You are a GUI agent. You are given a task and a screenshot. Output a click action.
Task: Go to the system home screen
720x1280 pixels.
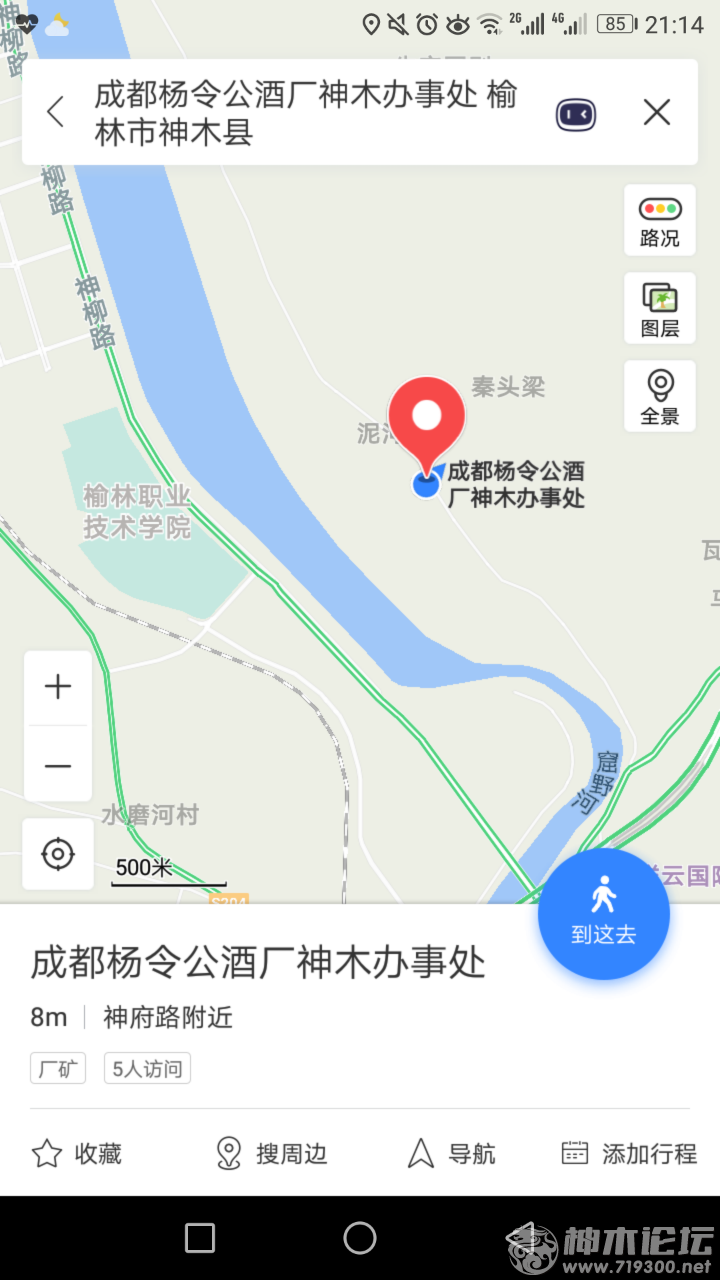pos(360,1238)
